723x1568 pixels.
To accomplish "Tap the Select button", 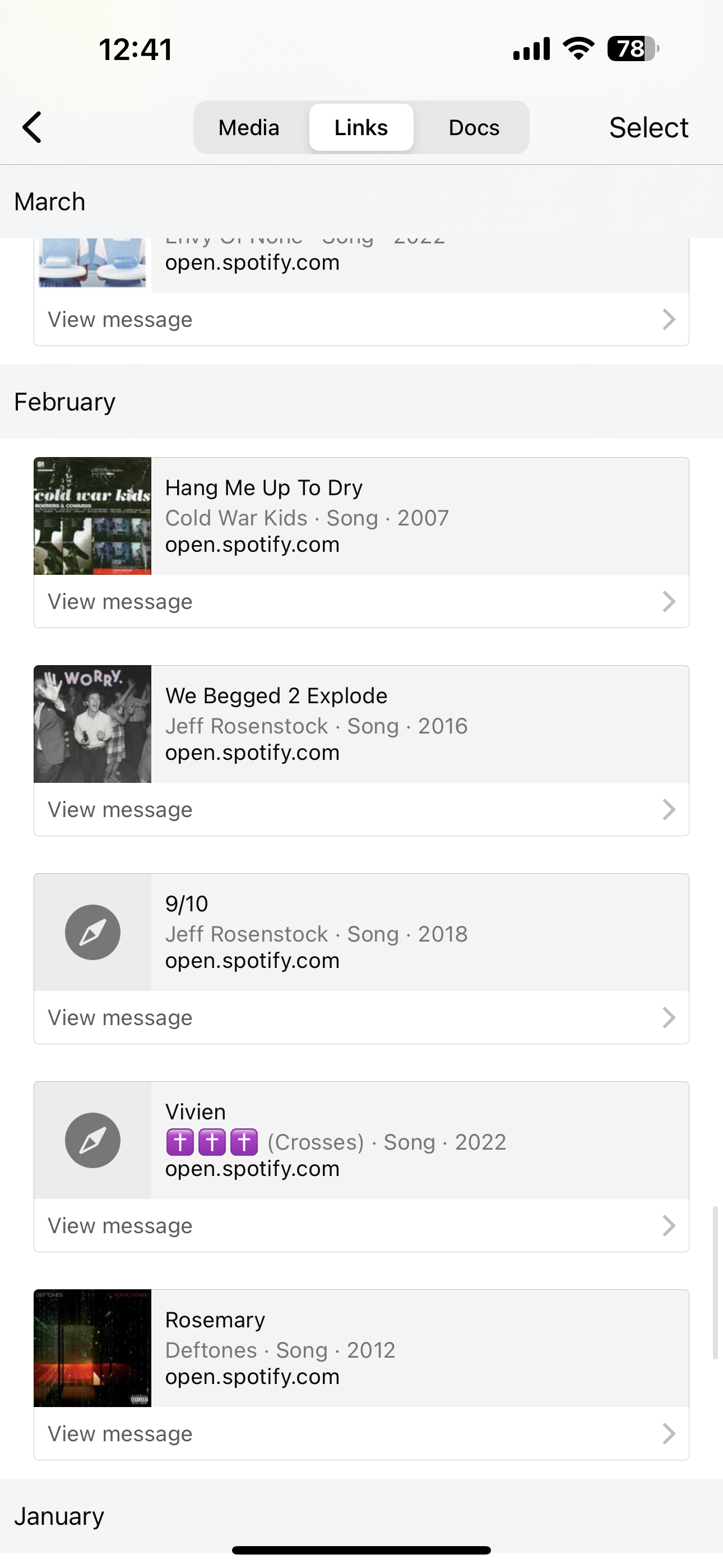I will pos(648,127).
